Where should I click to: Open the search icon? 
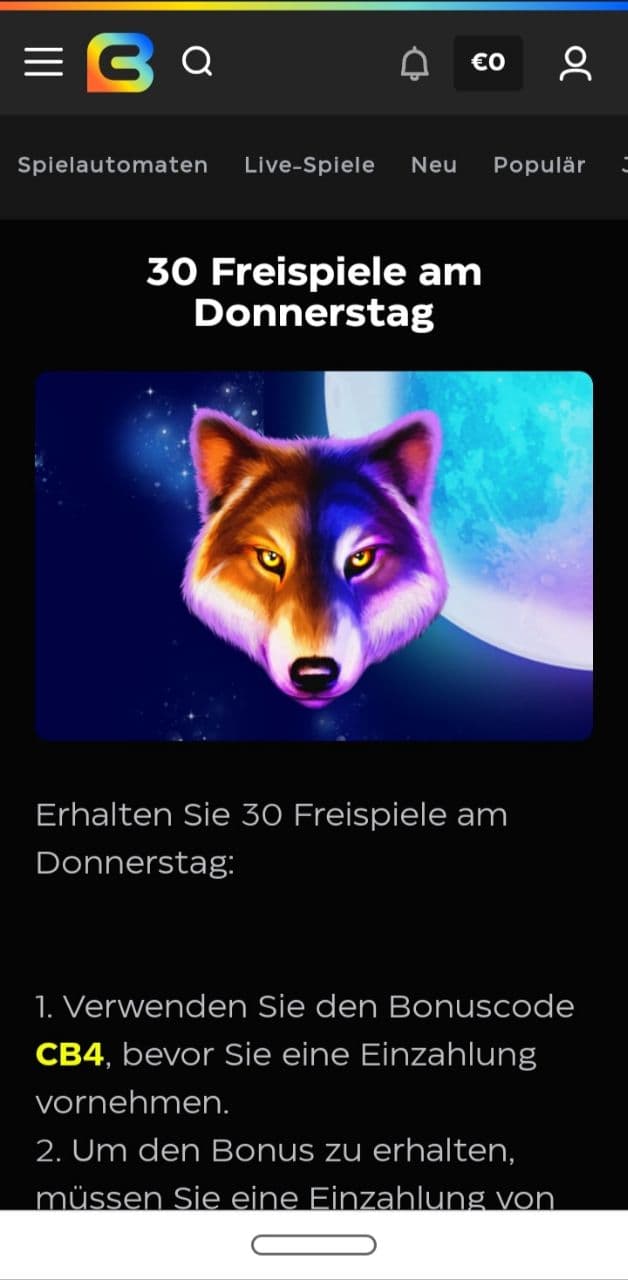(197, 63)
